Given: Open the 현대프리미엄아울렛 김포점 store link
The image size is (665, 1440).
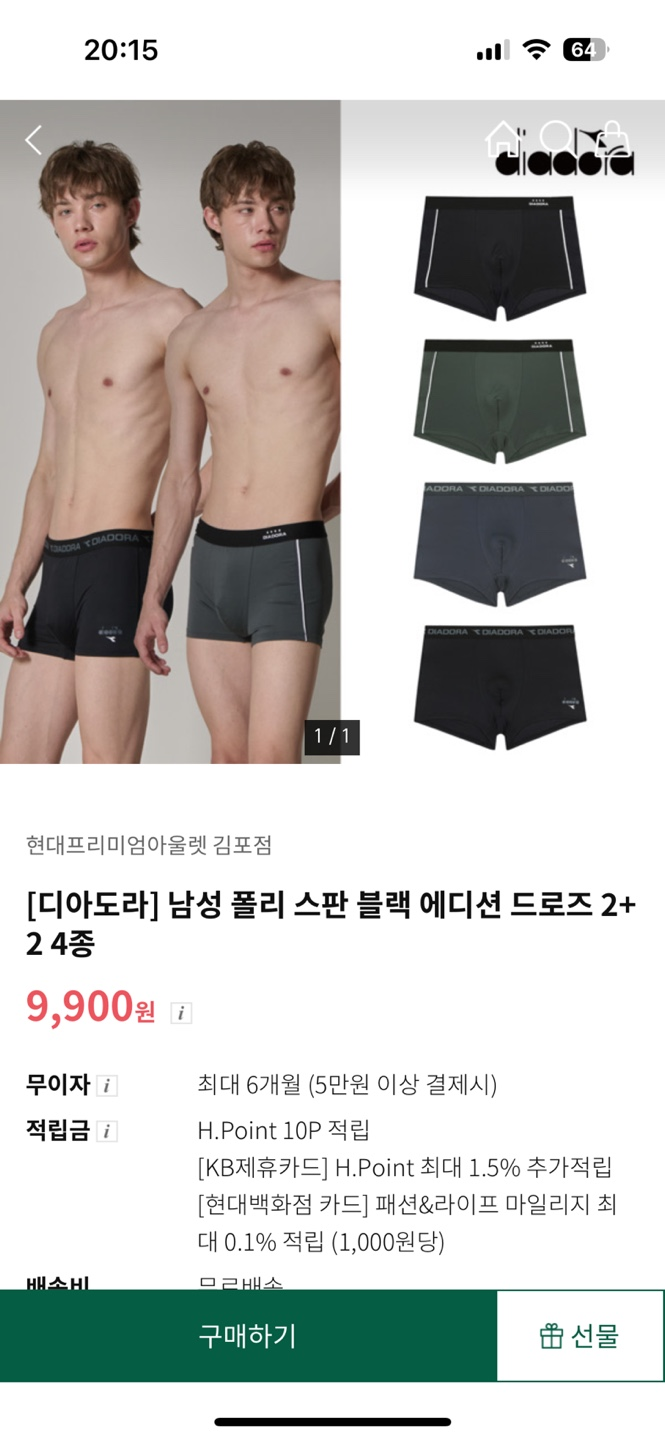Looking at the screenshot, I should (149, 846).
